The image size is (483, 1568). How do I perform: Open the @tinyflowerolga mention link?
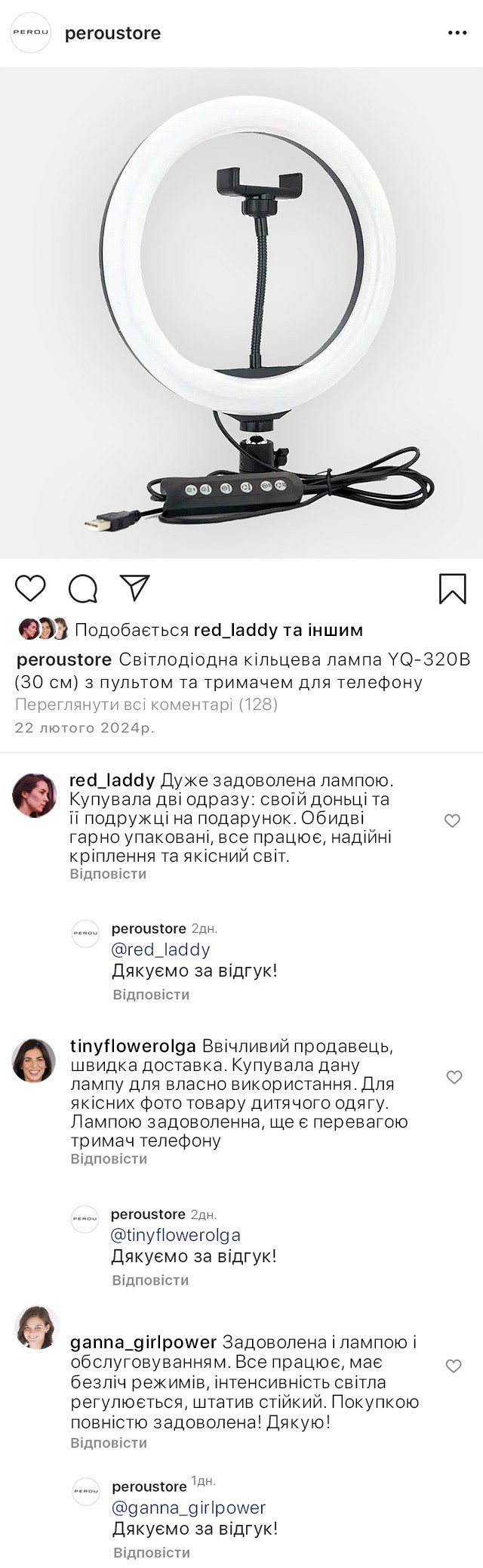click(176, 1235)
